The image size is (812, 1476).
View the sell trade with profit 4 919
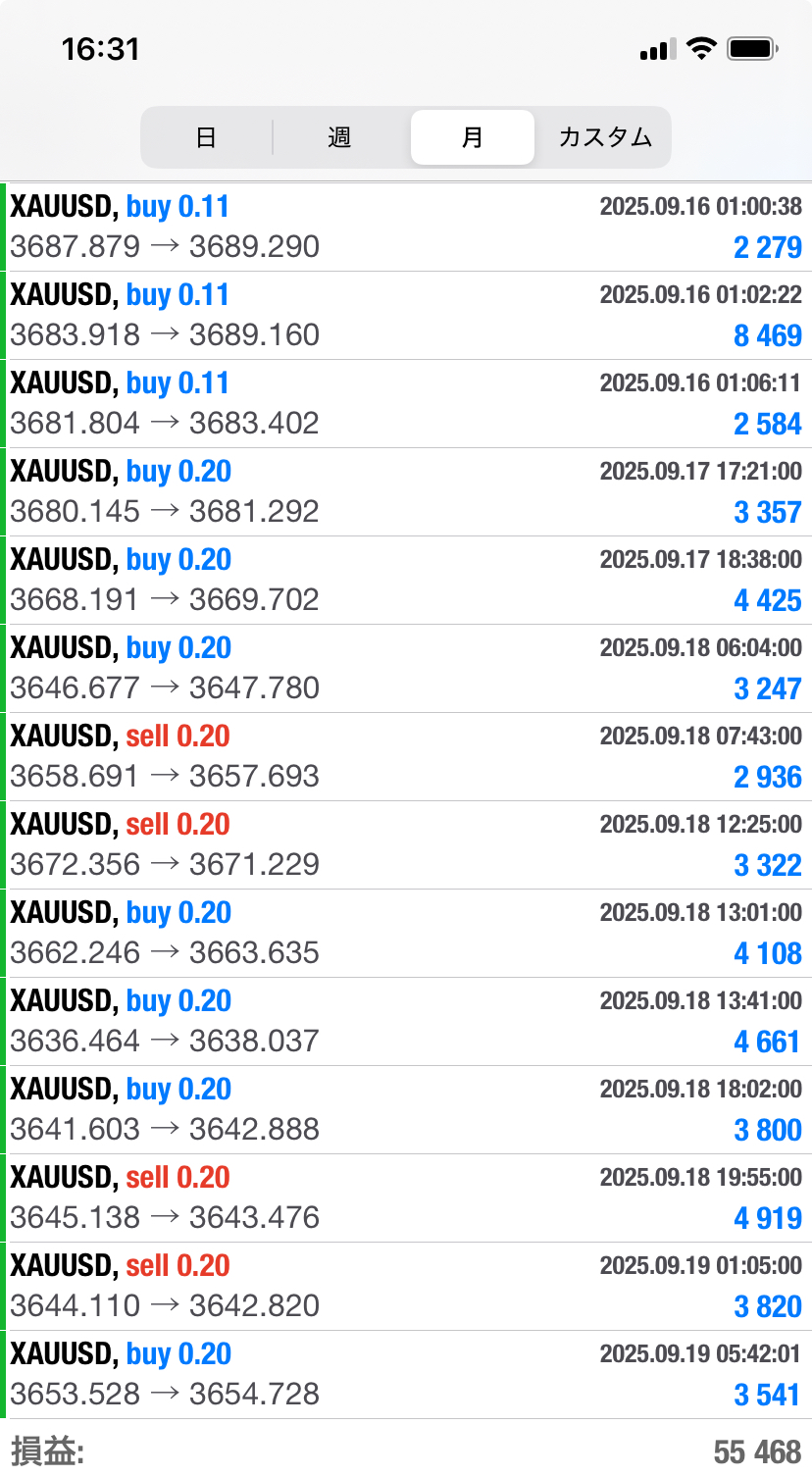[406, 1197]
